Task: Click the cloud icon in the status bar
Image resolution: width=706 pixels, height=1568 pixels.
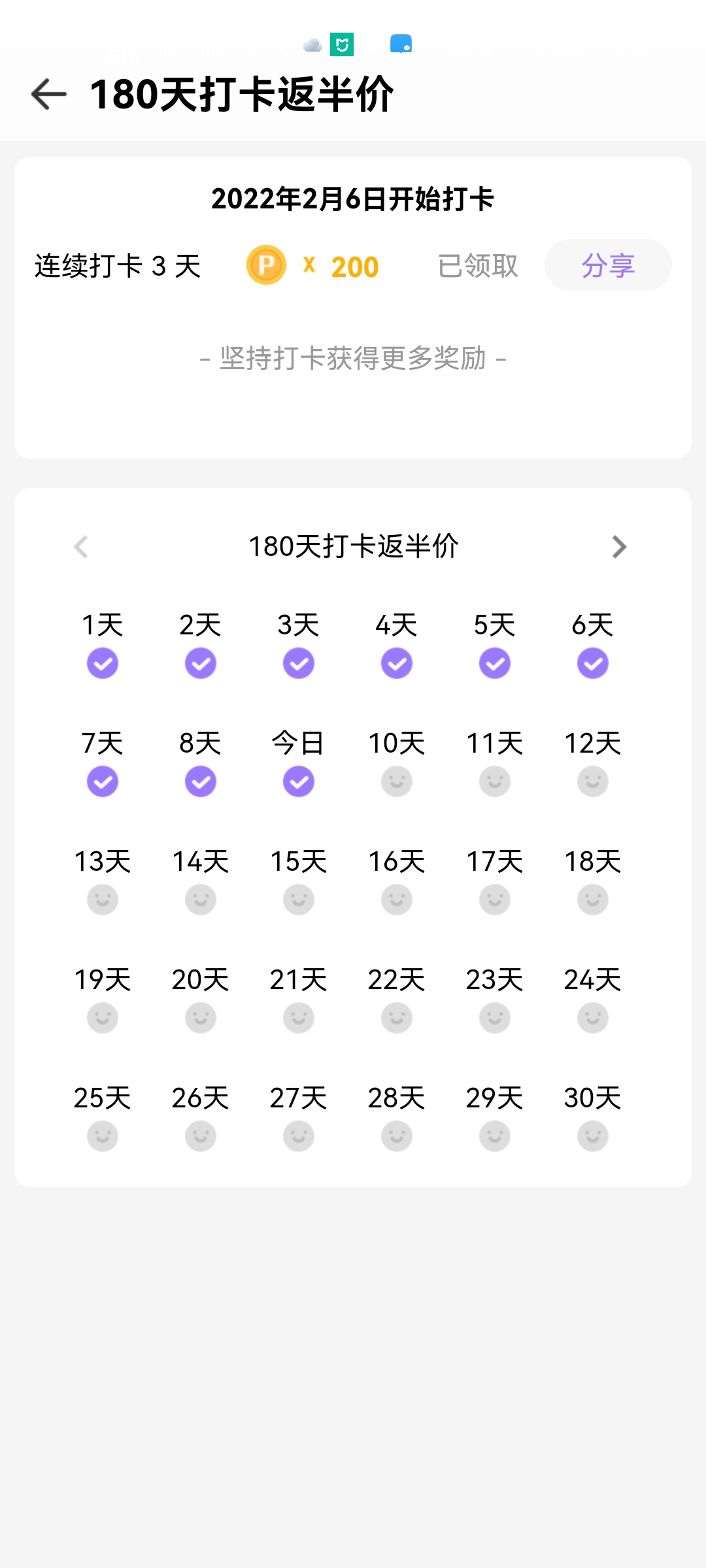Action: pyautogui.click(x=312, y=44)
